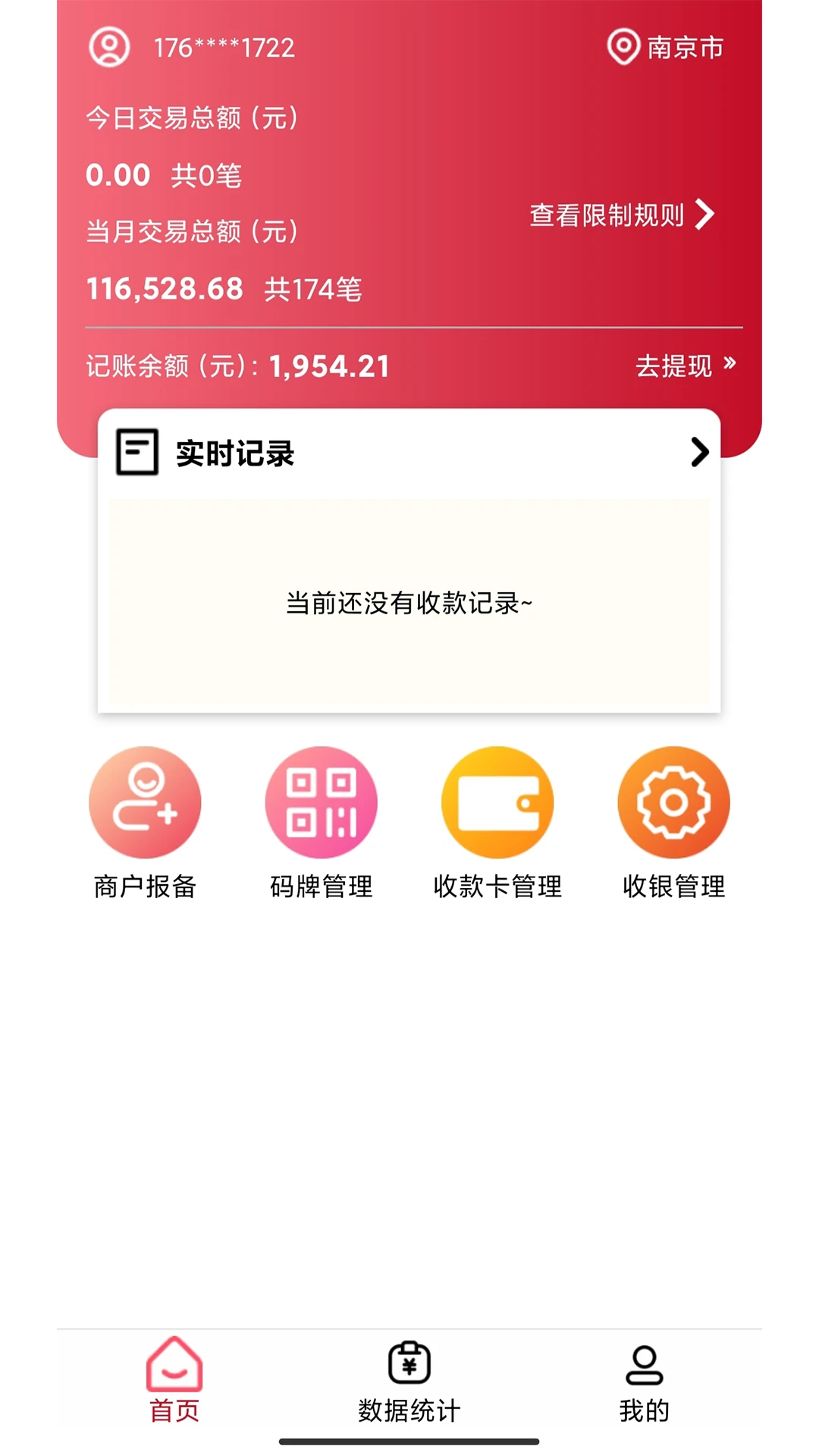Tap the city name 南京市
819x1456 pixels.
(x=682, y=47)
